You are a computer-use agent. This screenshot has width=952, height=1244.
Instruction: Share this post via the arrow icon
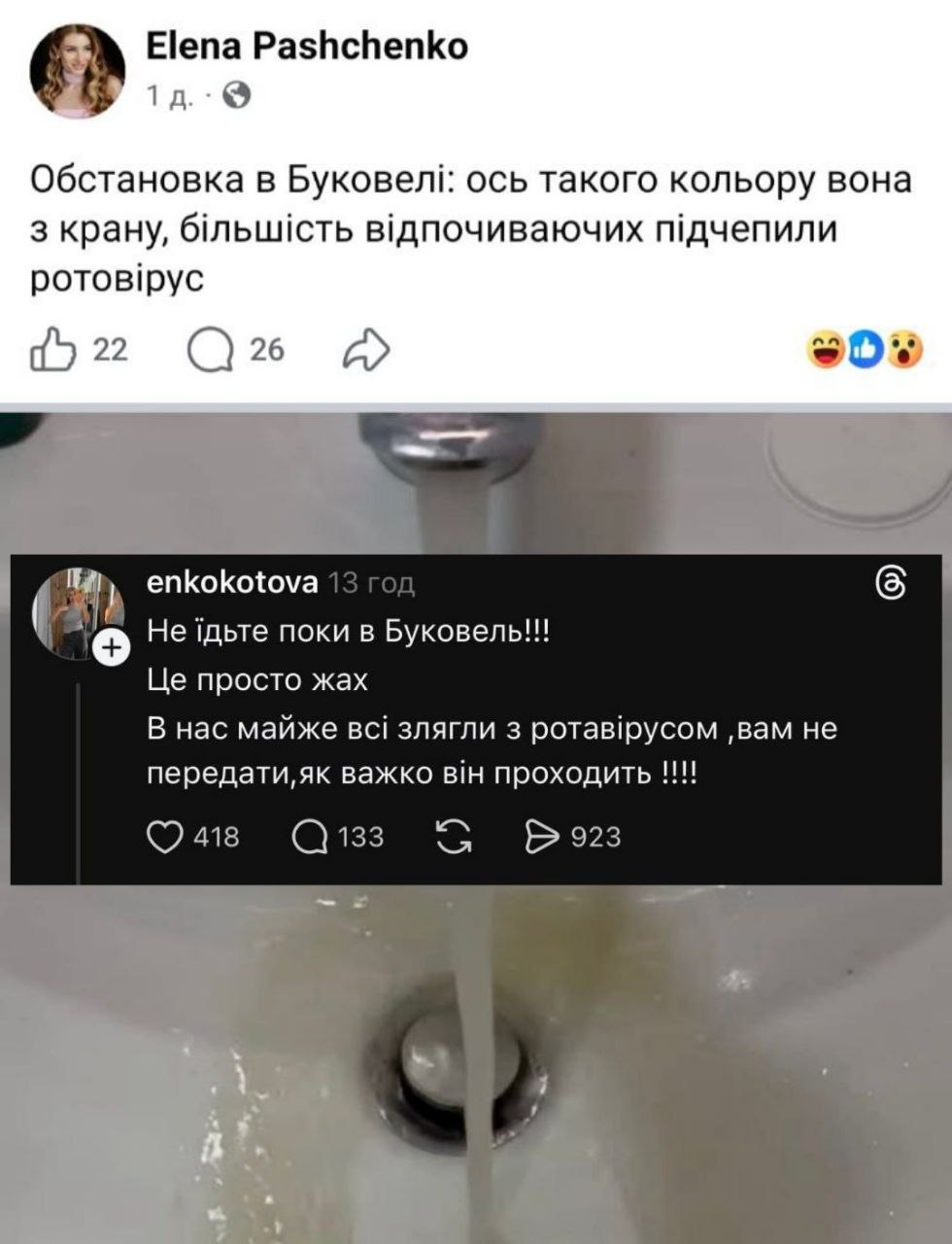click(x=367, y=350)
